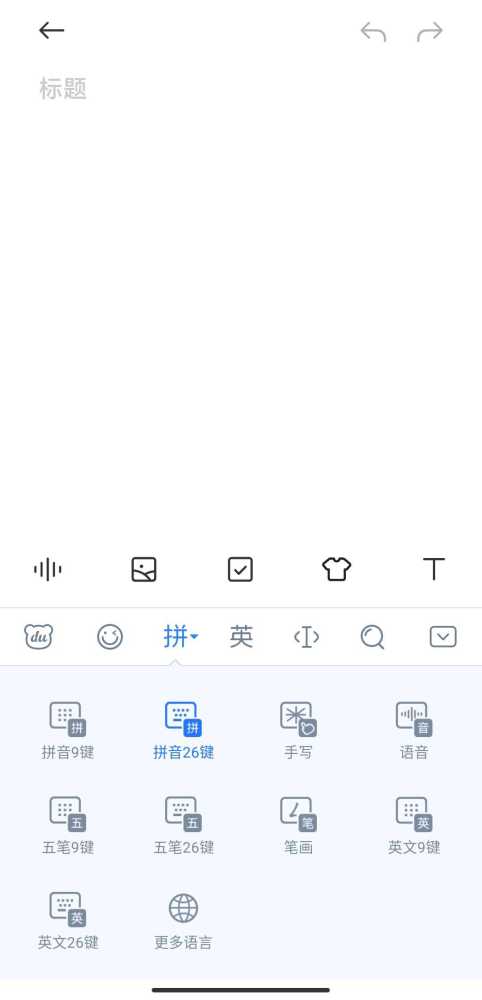Tap the undo arrow
The height and width of the screenshot is (1000, 482).
coord(374,31)
